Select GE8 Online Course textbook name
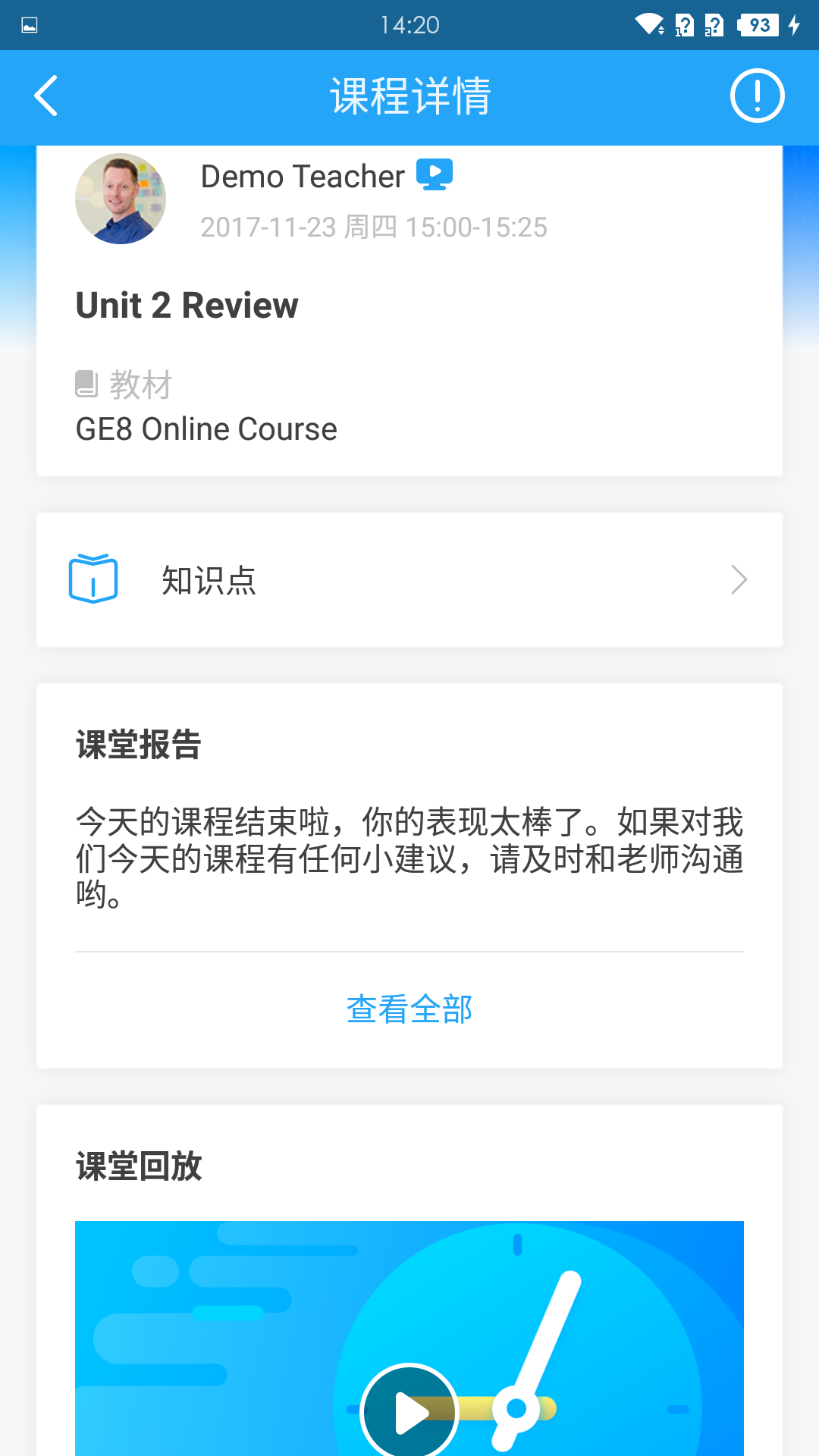819x1456 pixels. click(206, 428)
